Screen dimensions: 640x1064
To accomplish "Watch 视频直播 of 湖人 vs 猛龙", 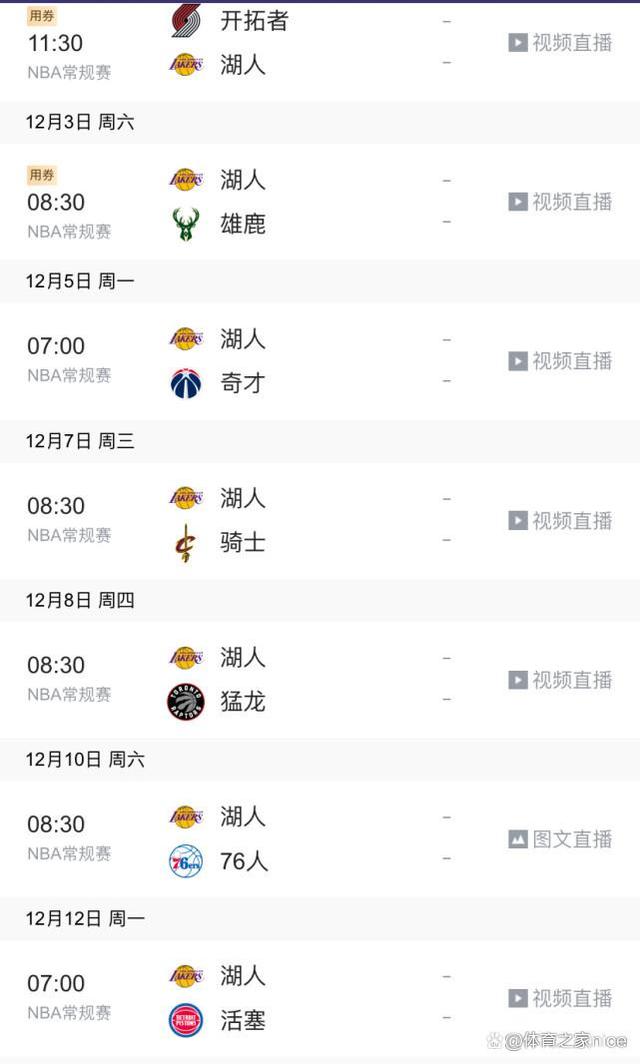I will [x=560, y=680].
